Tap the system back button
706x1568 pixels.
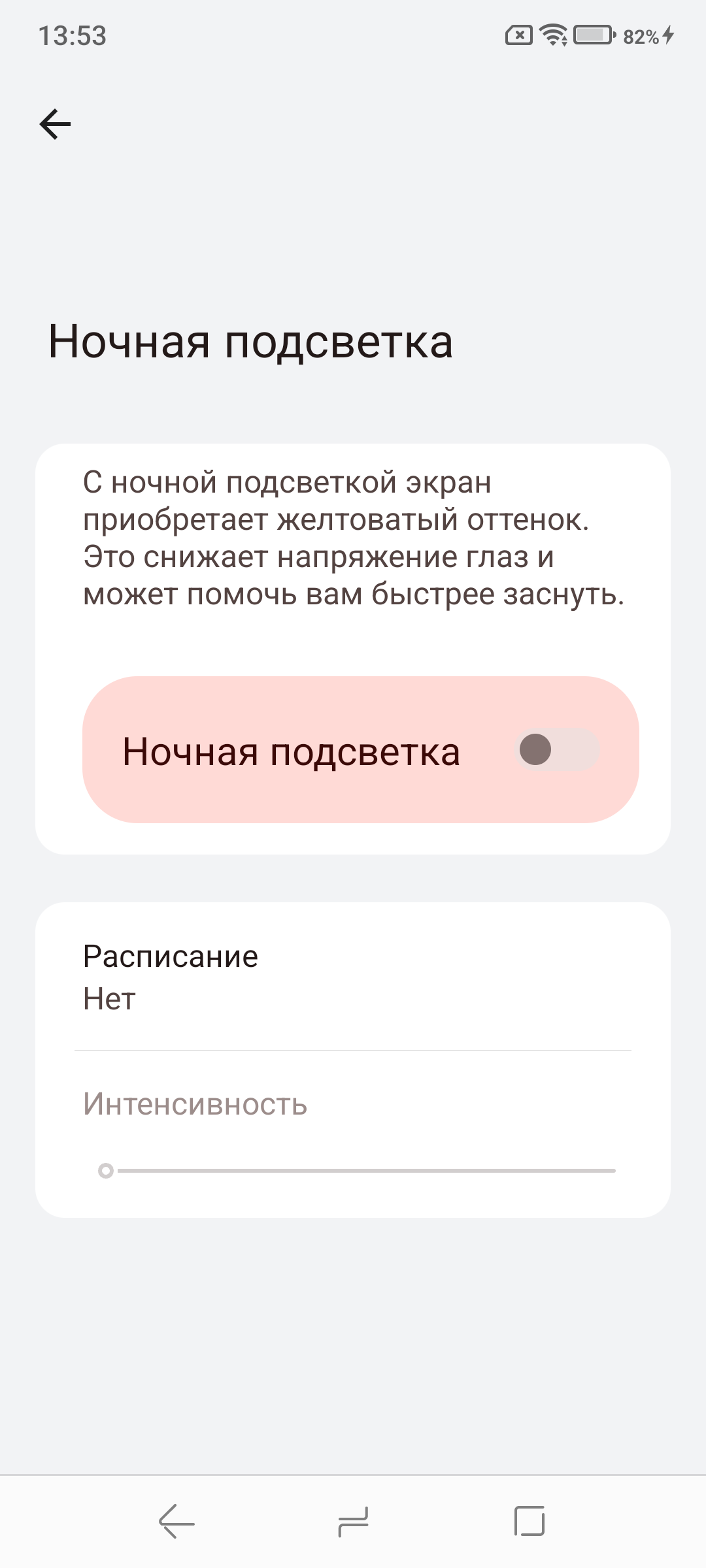(x=176, y=1521)
